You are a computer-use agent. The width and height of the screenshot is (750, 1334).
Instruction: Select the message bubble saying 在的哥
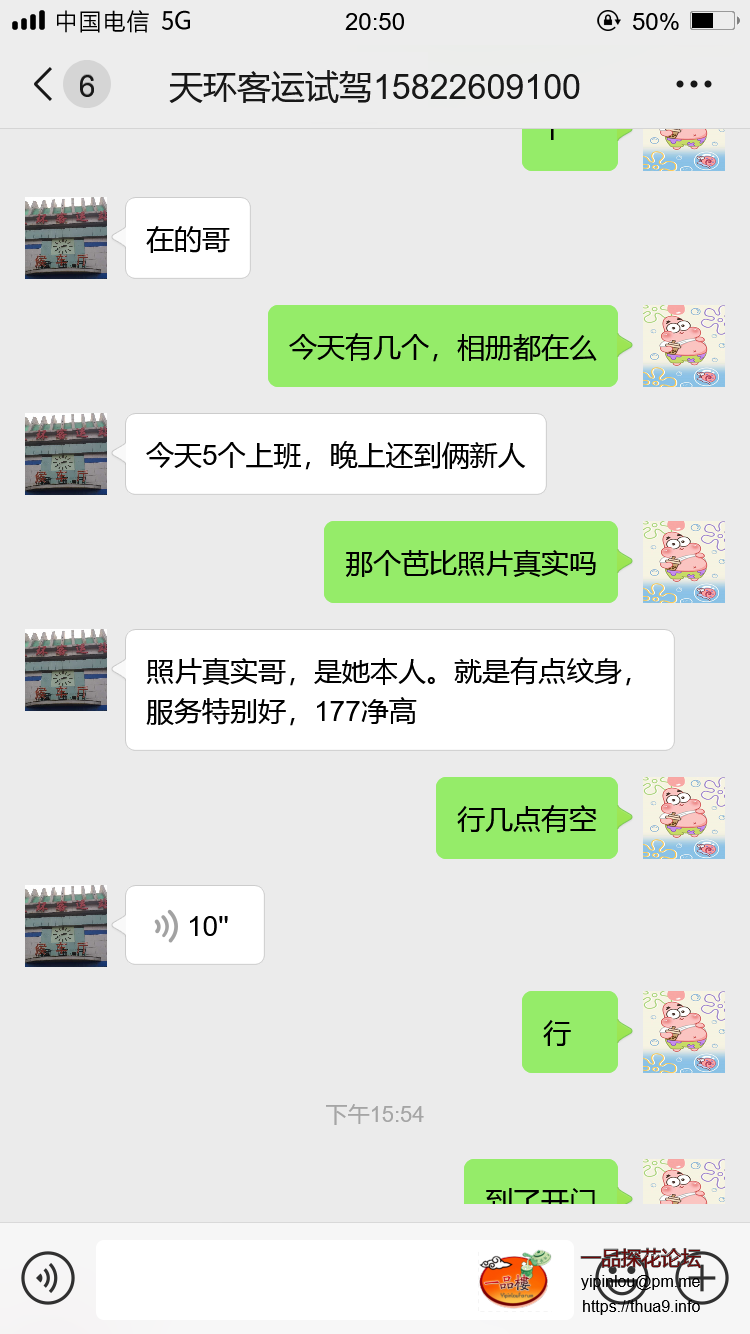point(187,238)
